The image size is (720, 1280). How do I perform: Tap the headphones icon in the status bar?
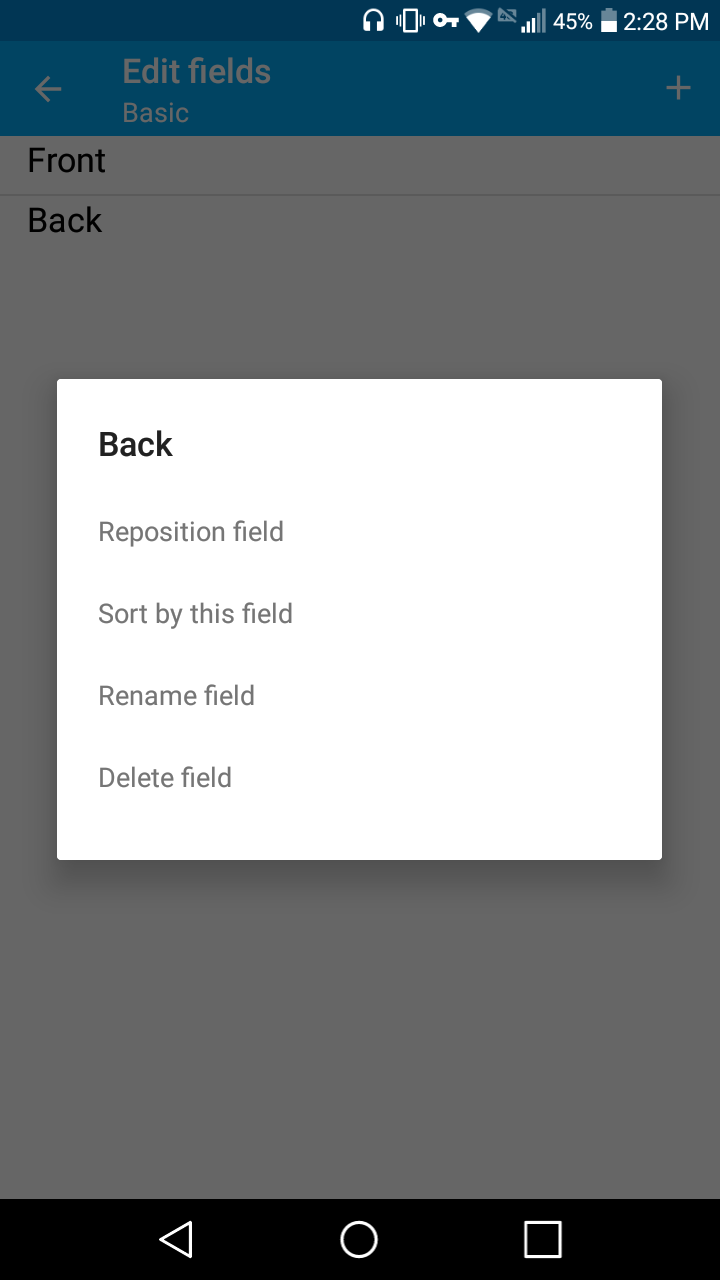pos(374,20)
